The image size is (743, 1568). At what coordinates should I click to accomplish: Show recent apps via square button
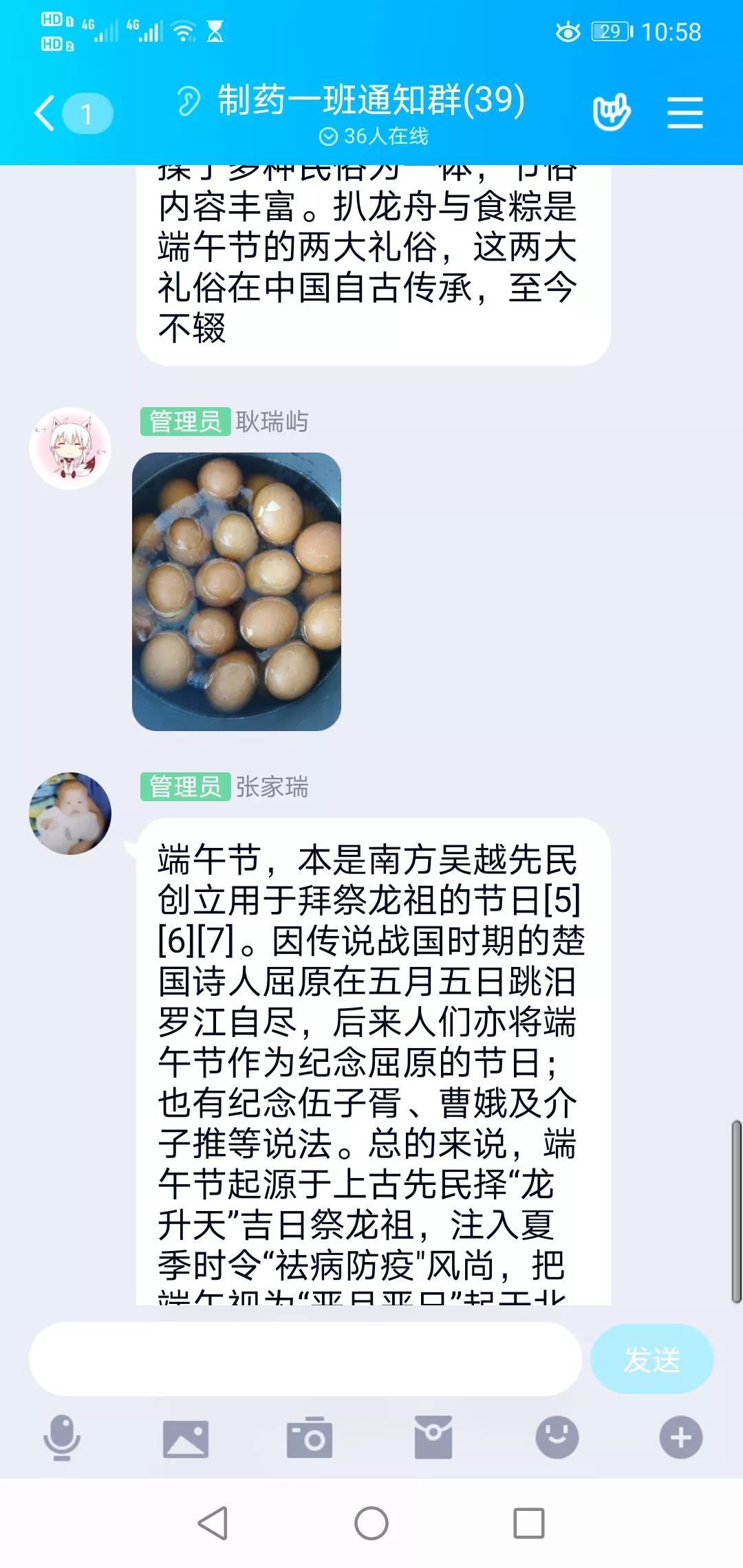coord(529,1523)
